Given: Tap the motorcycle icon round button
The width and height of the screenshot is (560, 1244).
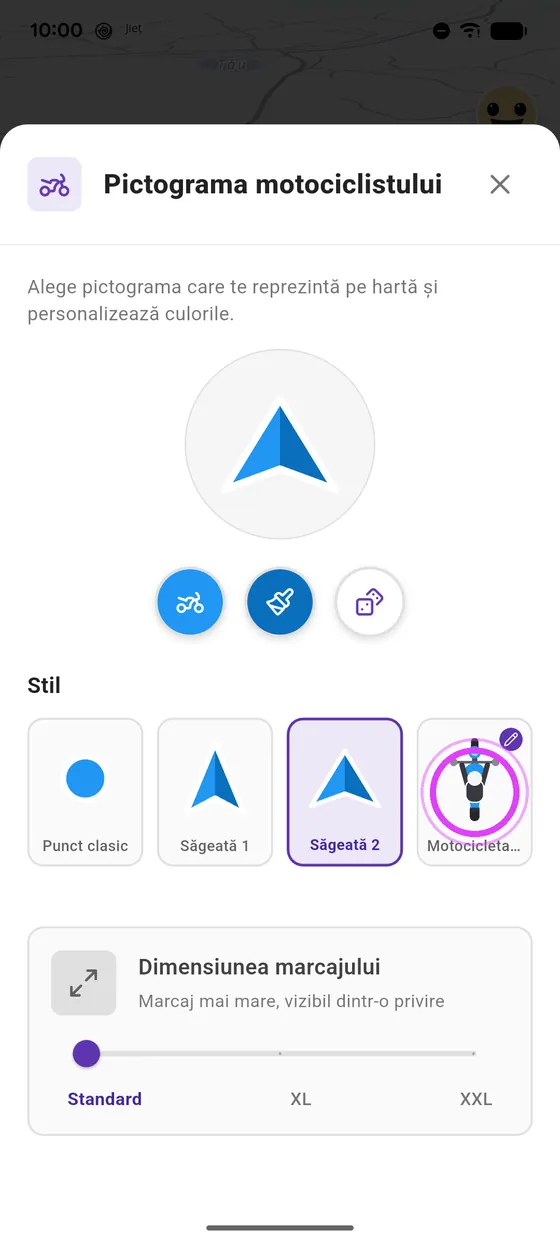Looking at the screenshot, I should [190, 603].
